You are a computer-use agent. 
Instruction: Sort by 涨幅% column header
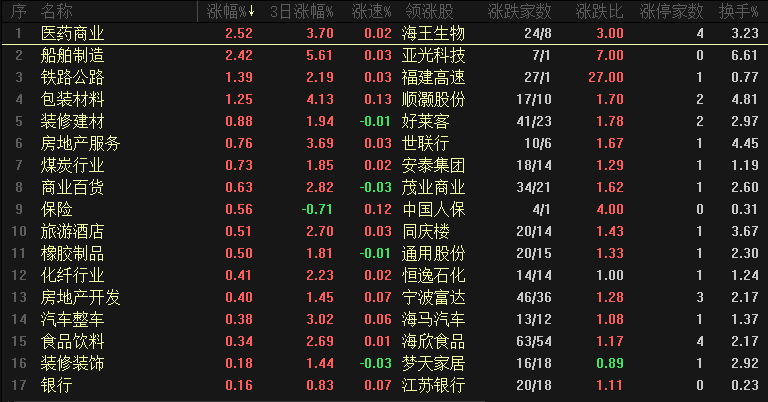[x=226, y=11]
